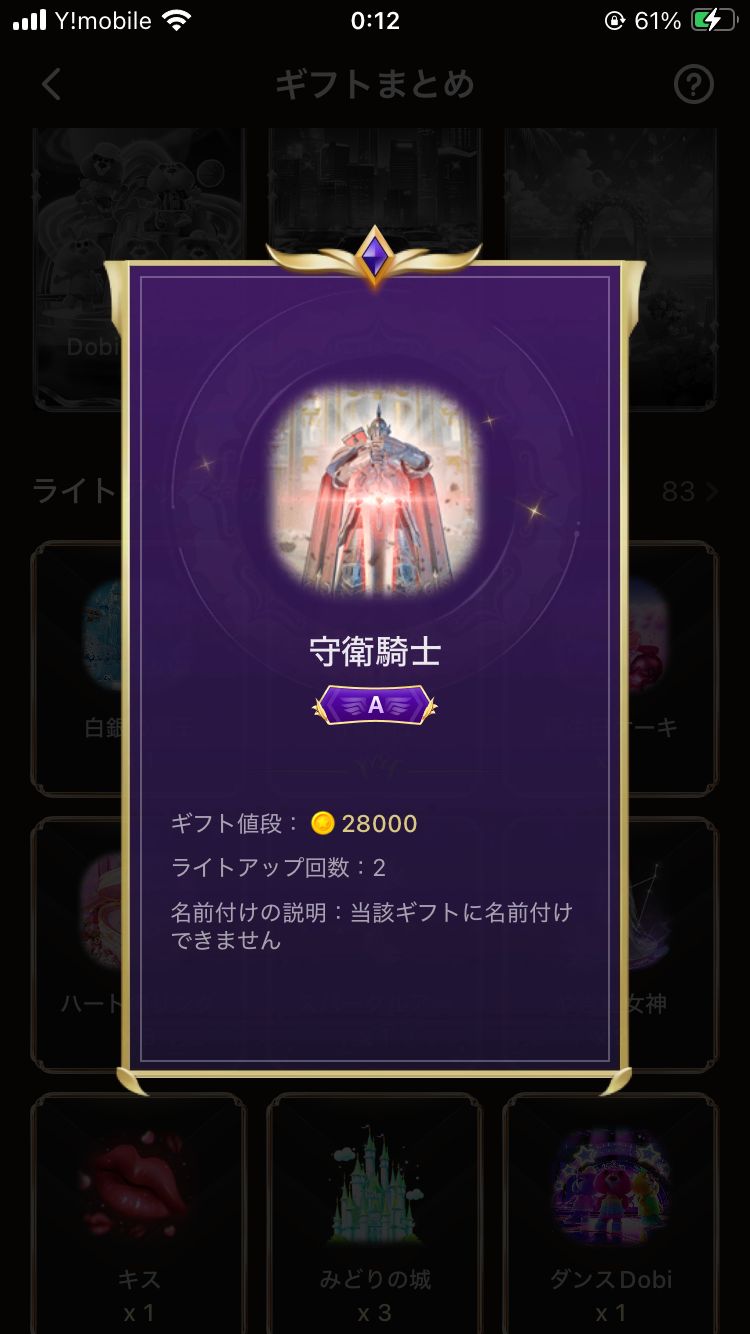Open the みどりの城 gift tile
Screen dimensions: 750x1334
(x=375, y=1212)
